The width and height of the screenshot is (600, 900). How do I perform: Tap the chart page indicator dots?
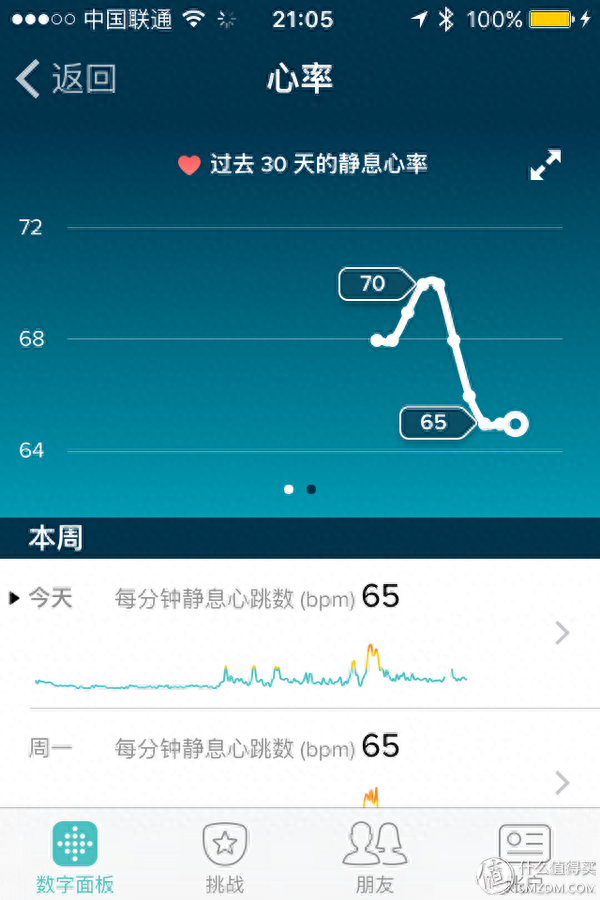[300, 489]
